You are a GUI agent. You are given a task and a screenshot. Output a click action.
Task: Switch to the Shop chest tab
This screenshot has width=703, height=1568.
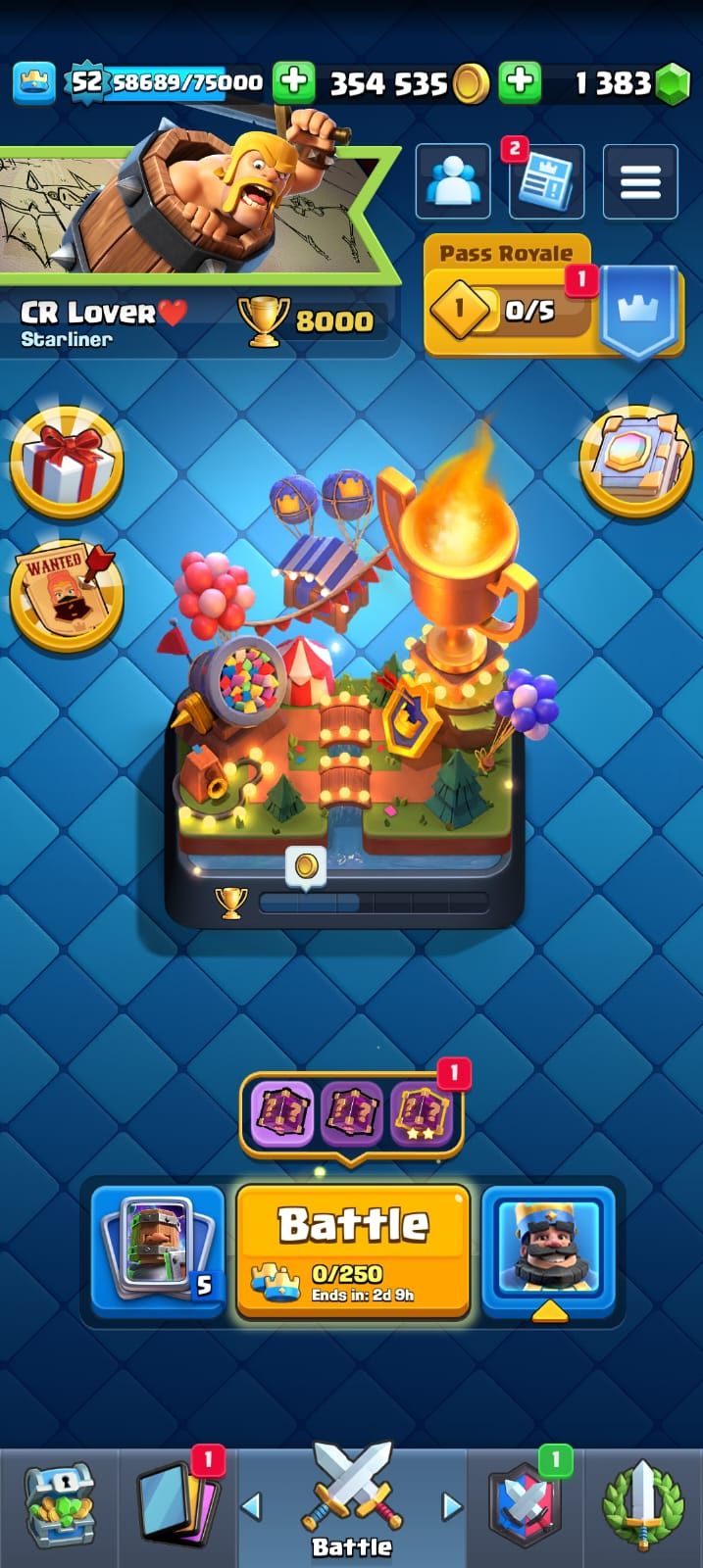coord(59,1504)
